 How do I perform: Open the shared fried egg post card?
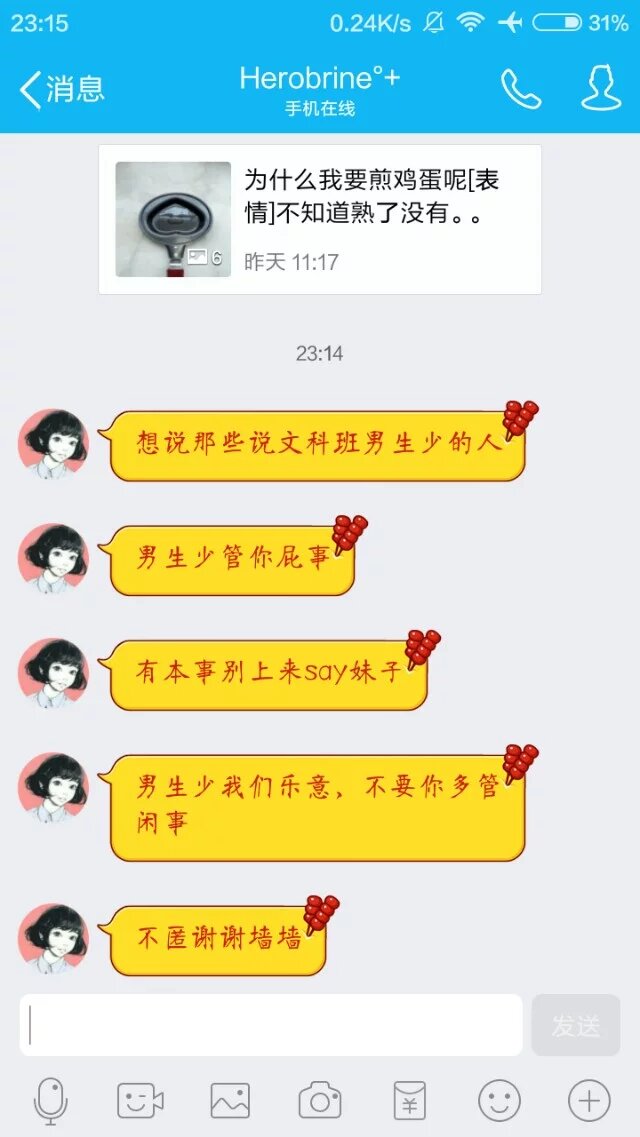point(320,220)
